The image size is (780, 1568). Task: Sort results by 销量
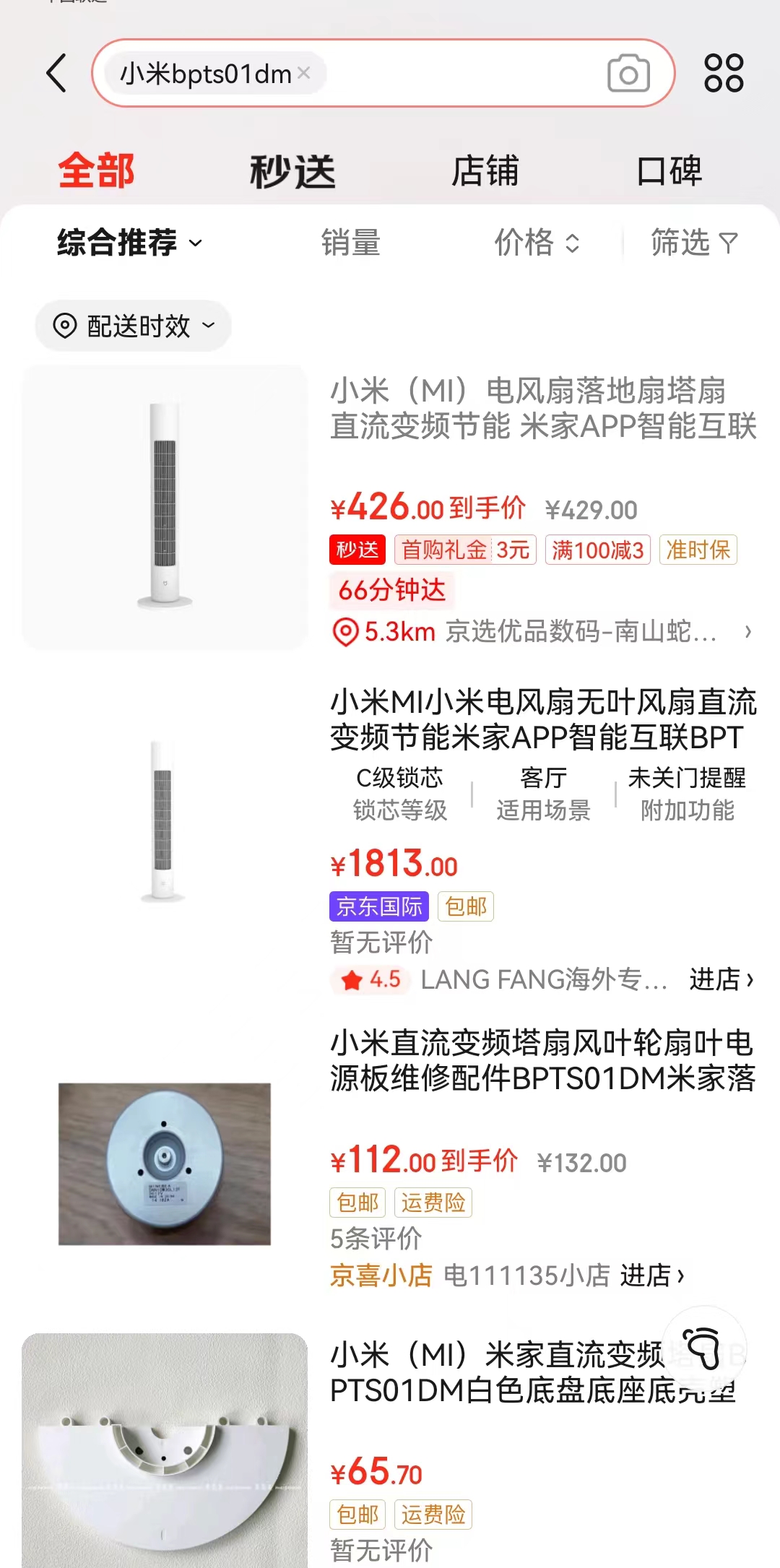pyautogui.click(x=351, y=243)
